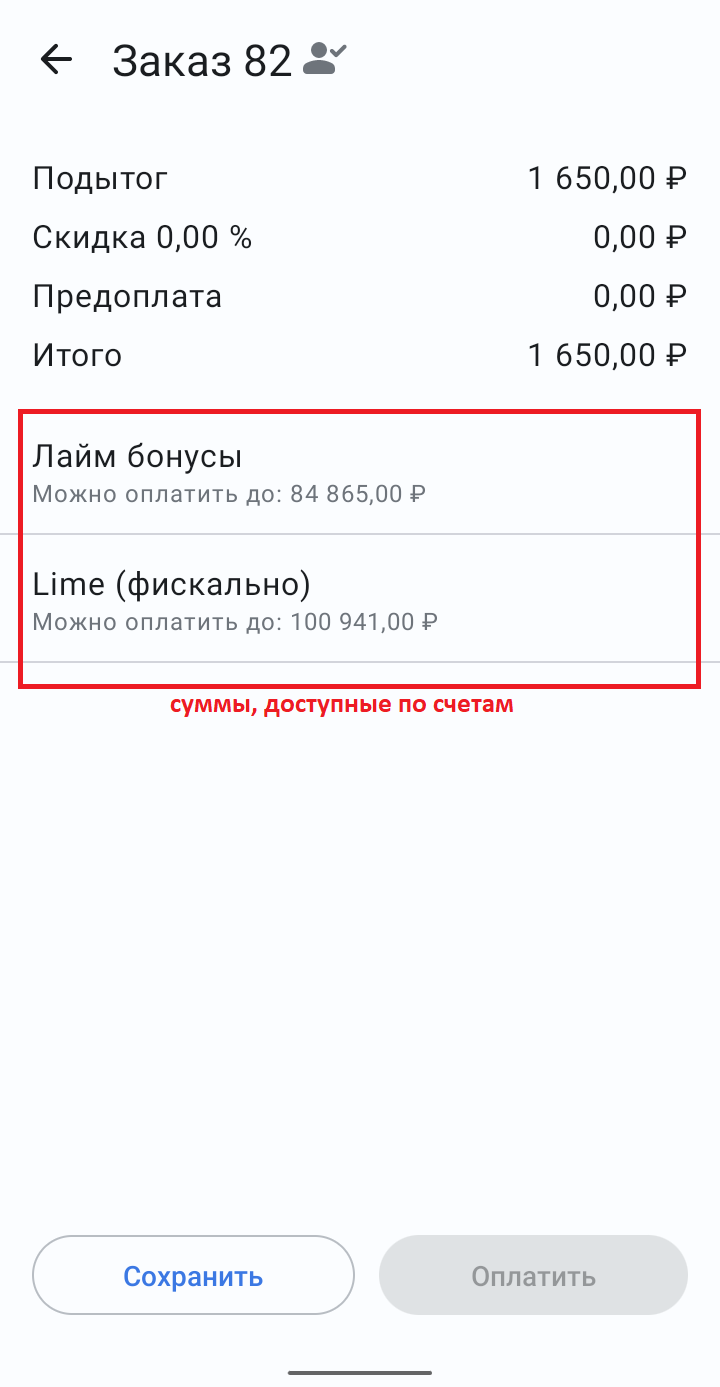Choose Lime (фискально) payment option

click(360, 599)
